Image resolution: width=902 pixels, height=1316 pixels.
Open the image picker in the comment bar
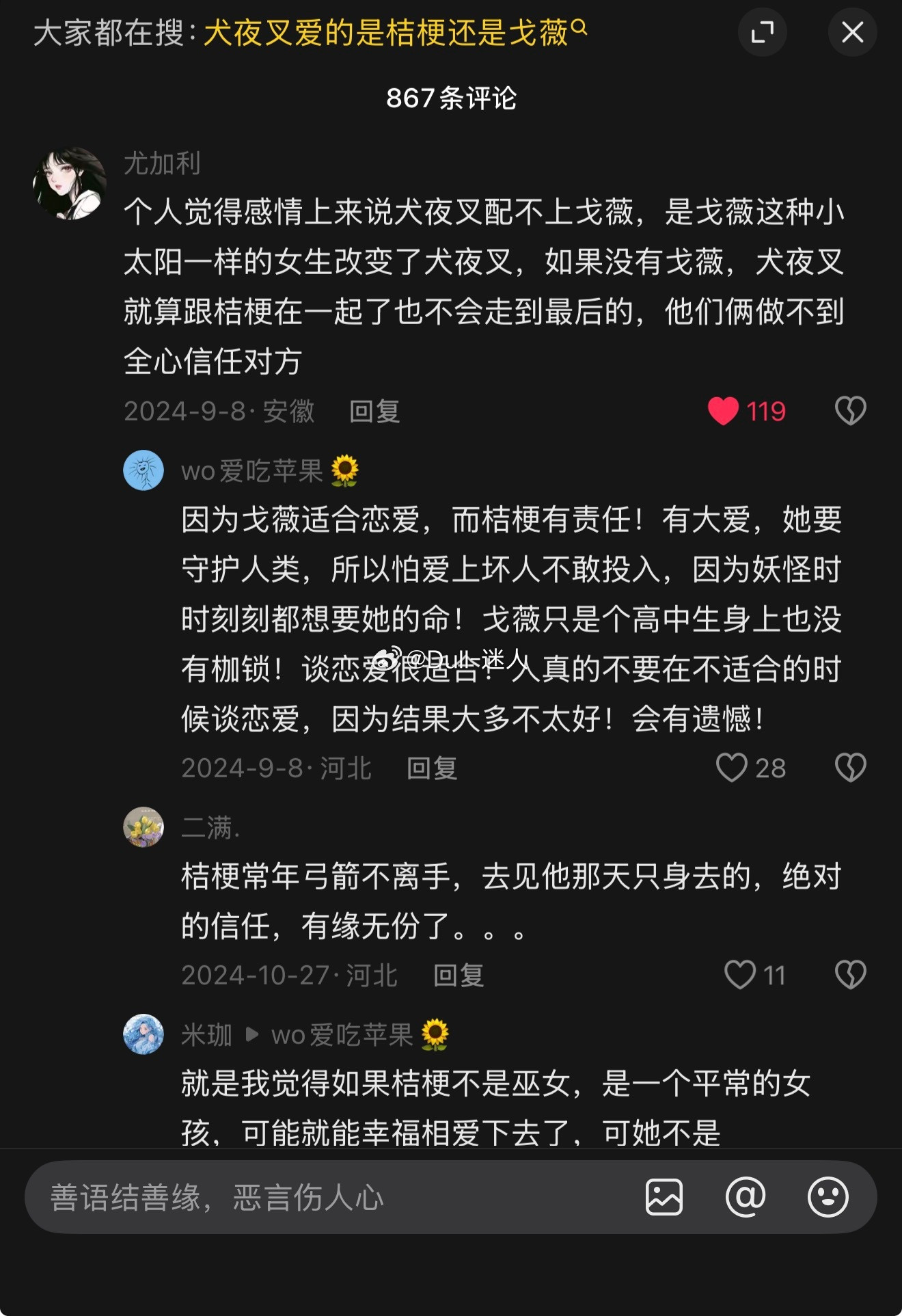pos(664,1196)
